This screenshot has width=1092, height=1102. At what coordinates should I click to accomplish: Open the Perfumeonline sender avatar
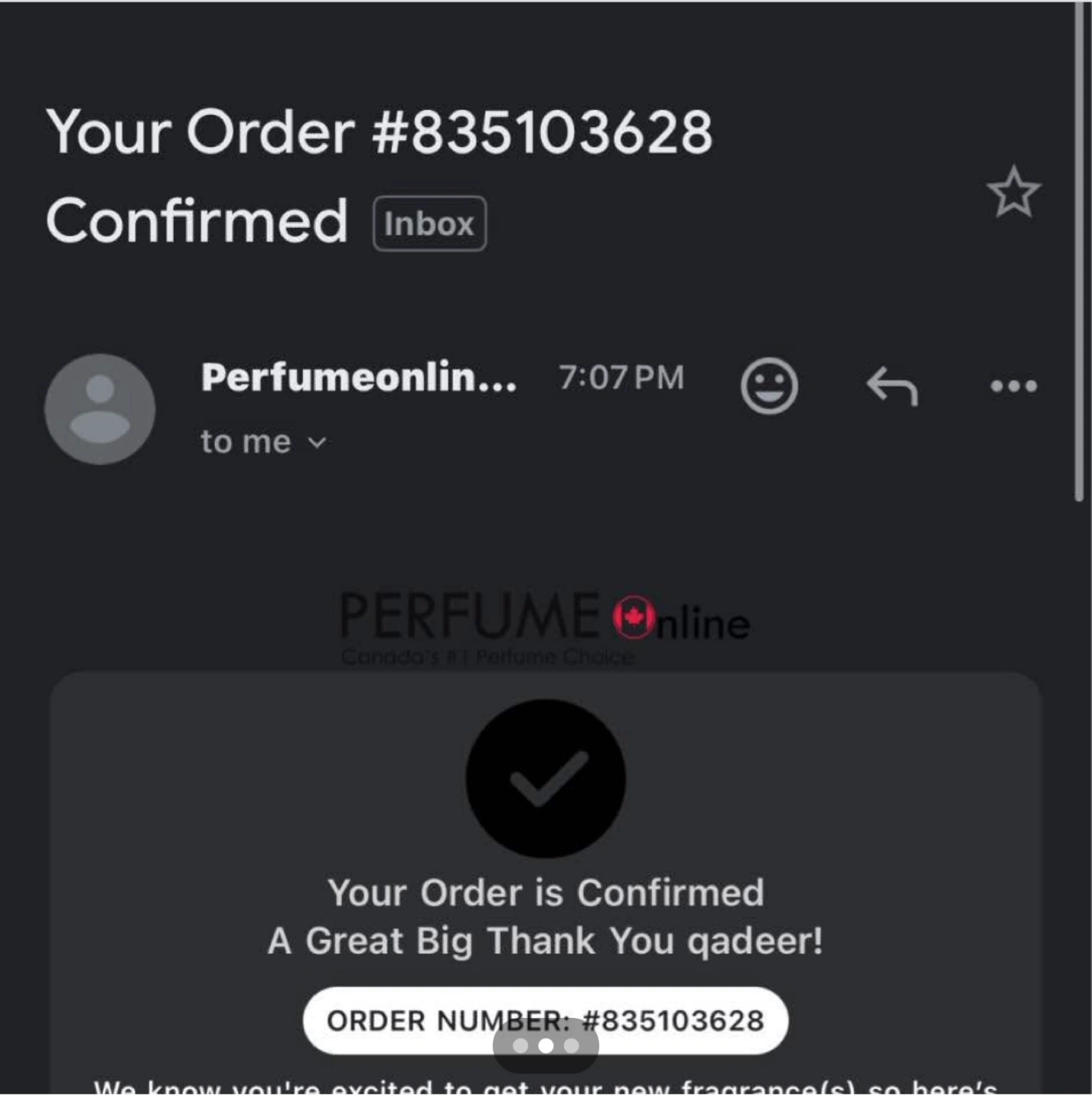coord(100,409)
